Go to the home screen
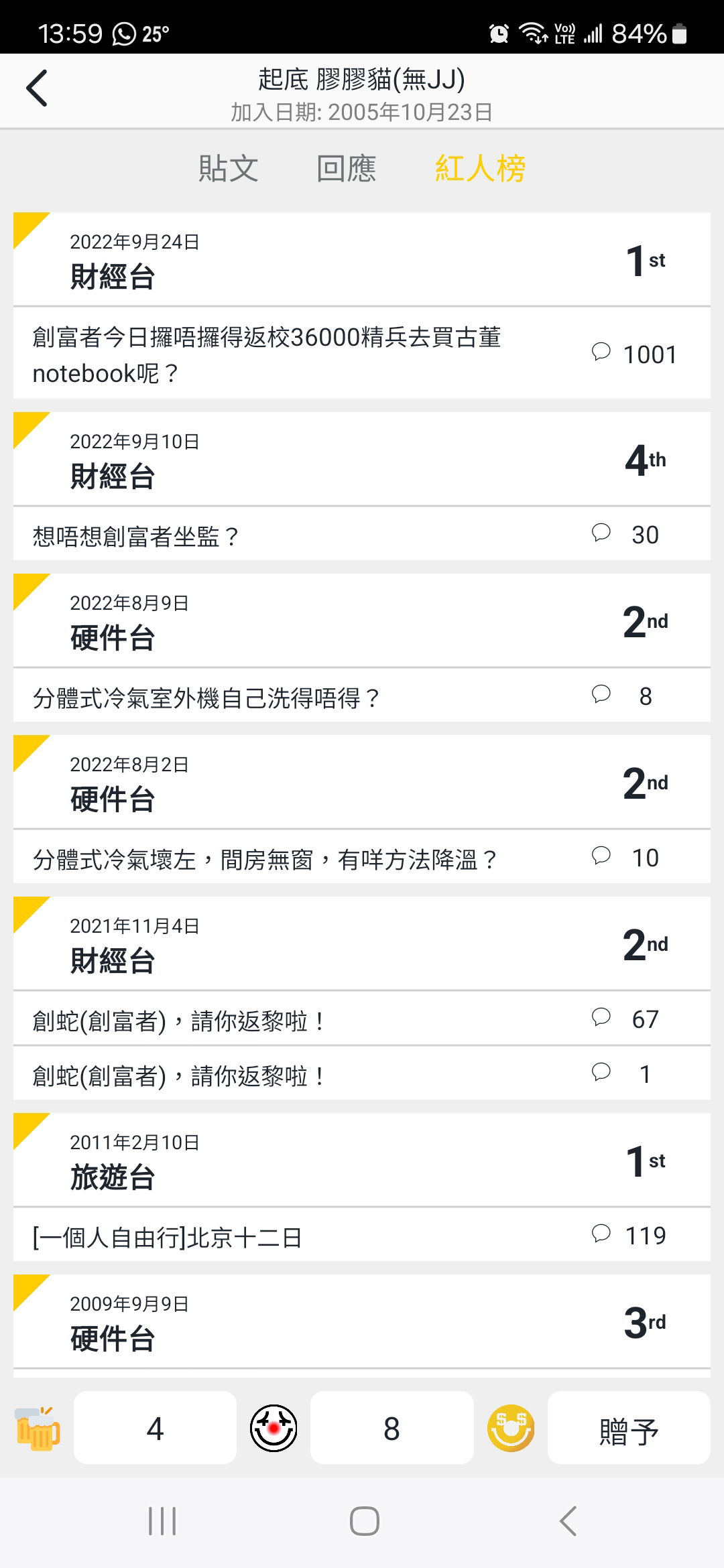Image resolution: width=724 pixels, height=1568 pixels. (x=364, y=1520)
